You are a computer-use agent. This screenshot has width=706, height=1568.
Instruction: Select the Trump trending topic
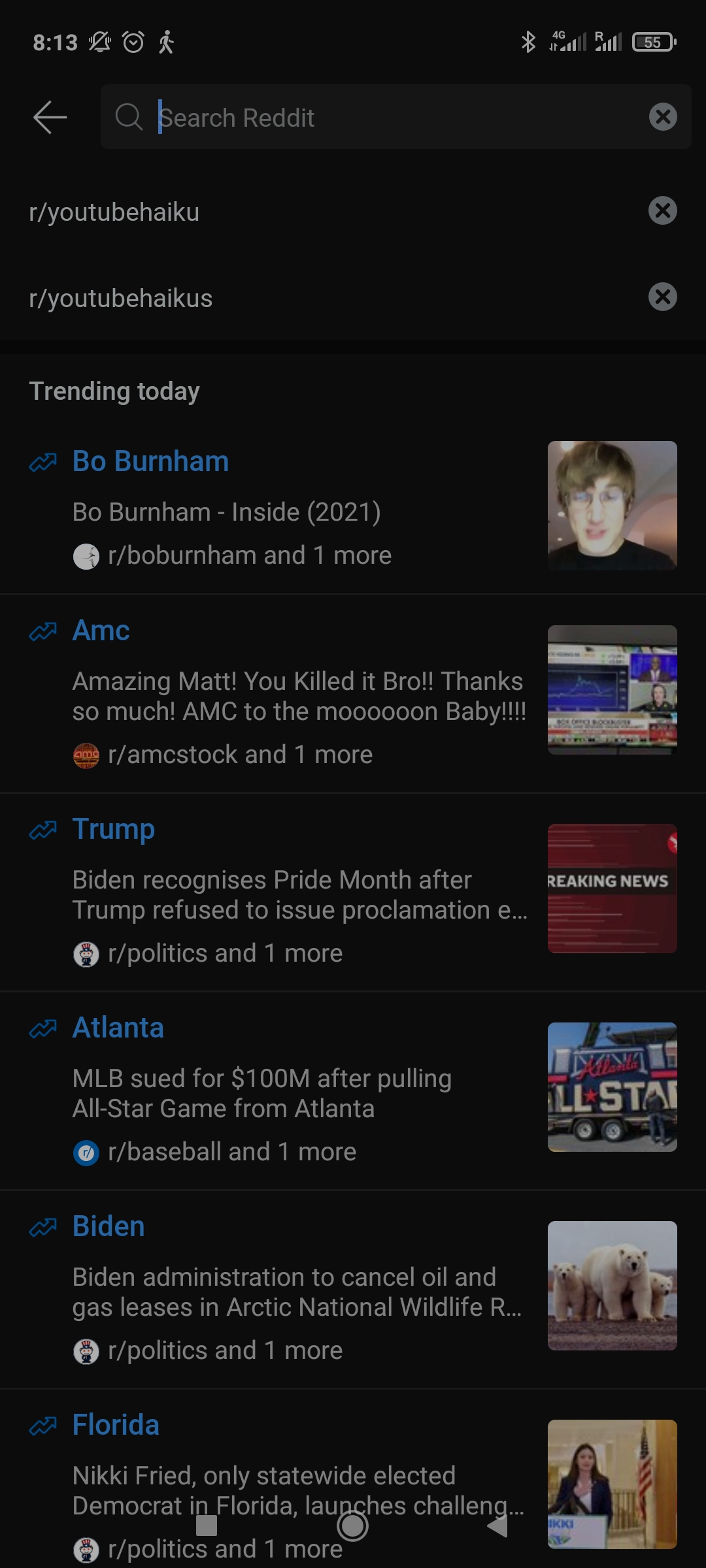click(x=113, y=830)
